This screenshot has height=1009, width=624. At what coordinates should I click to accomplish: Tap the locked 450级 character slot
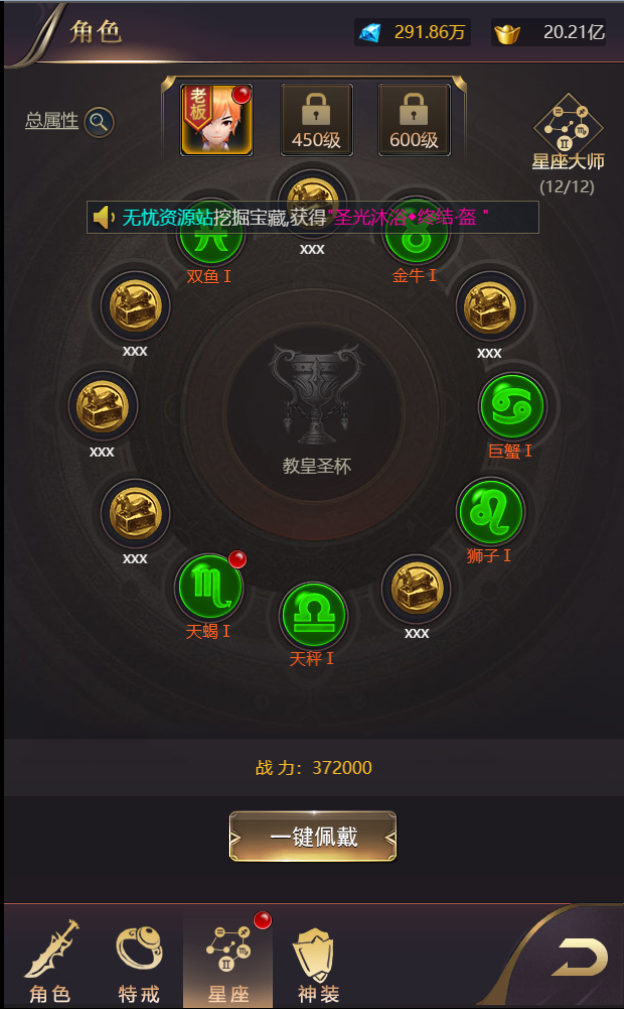coord(317,120)
